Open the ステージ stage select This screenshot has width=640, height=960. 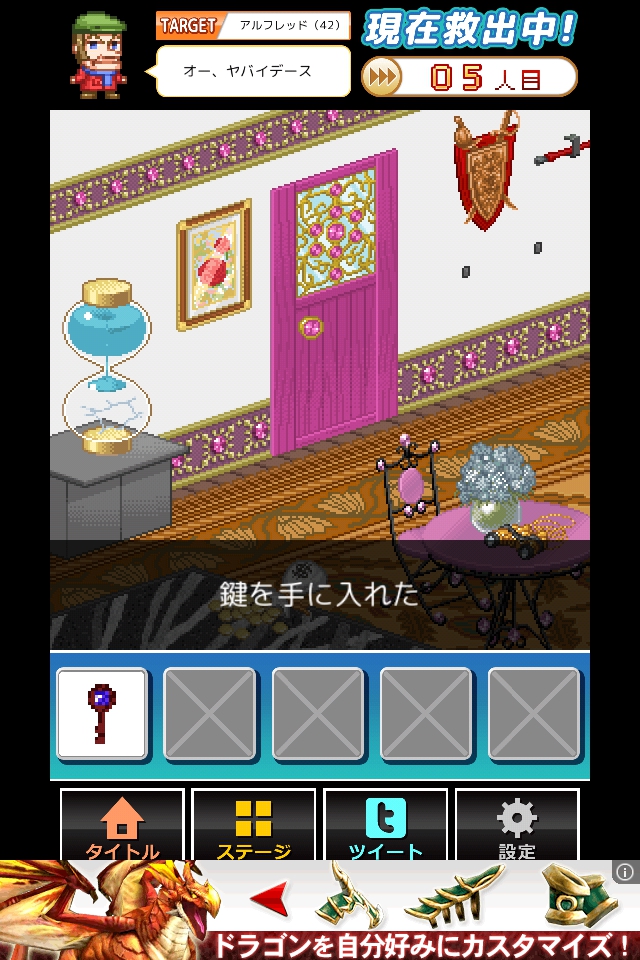pos(253,826)
